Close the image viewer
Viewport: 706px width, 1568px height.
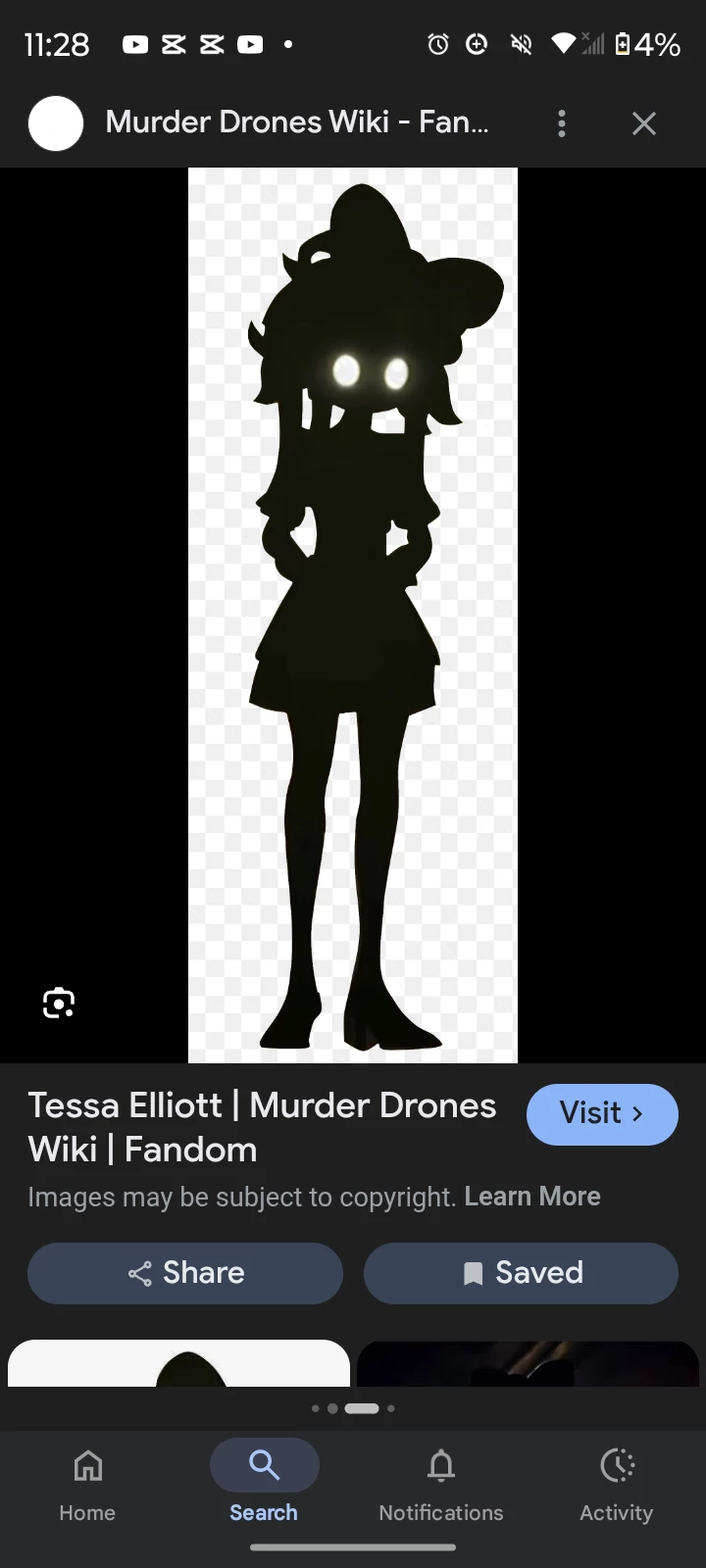tap(643, 123)
